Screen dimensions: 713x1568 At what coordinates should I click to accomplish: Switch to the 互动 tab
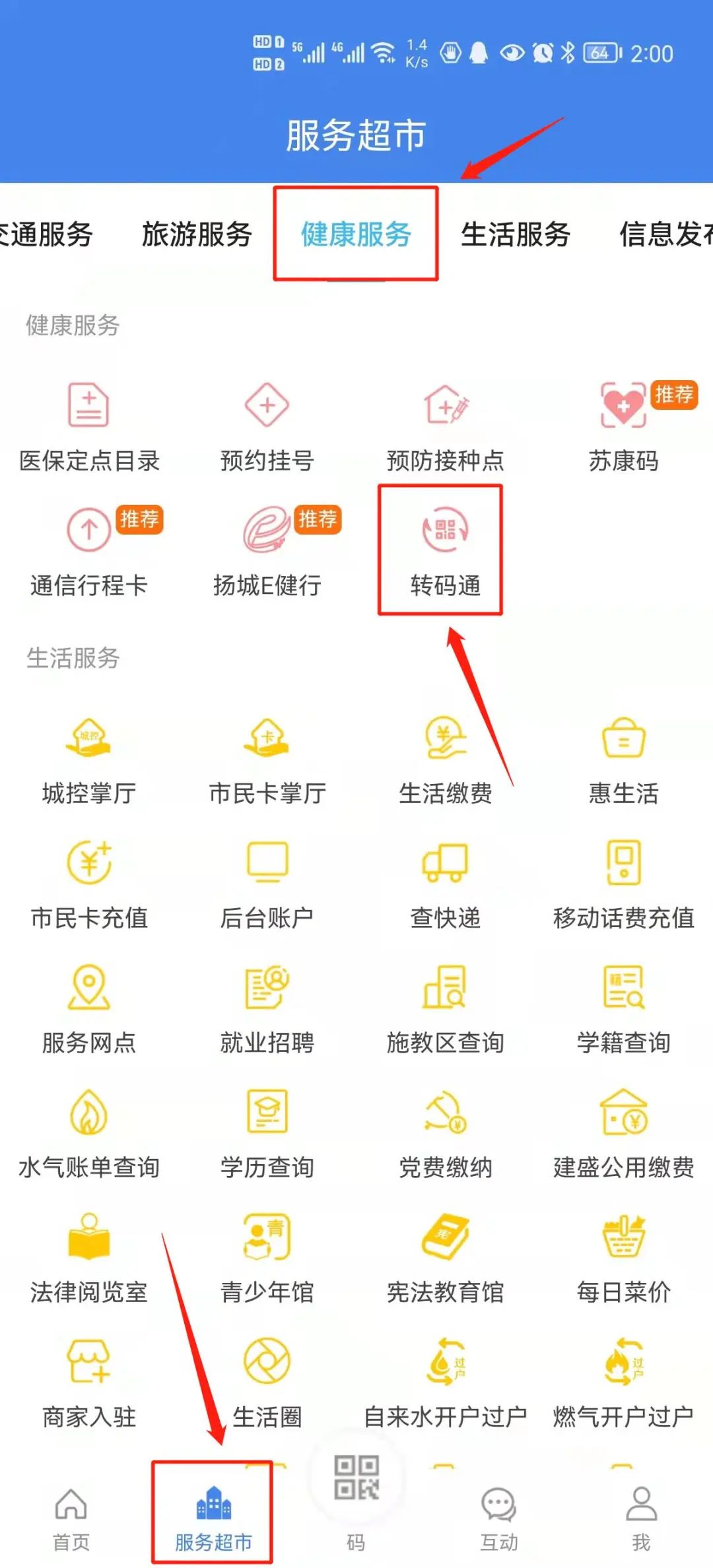tap(498, 1518)
